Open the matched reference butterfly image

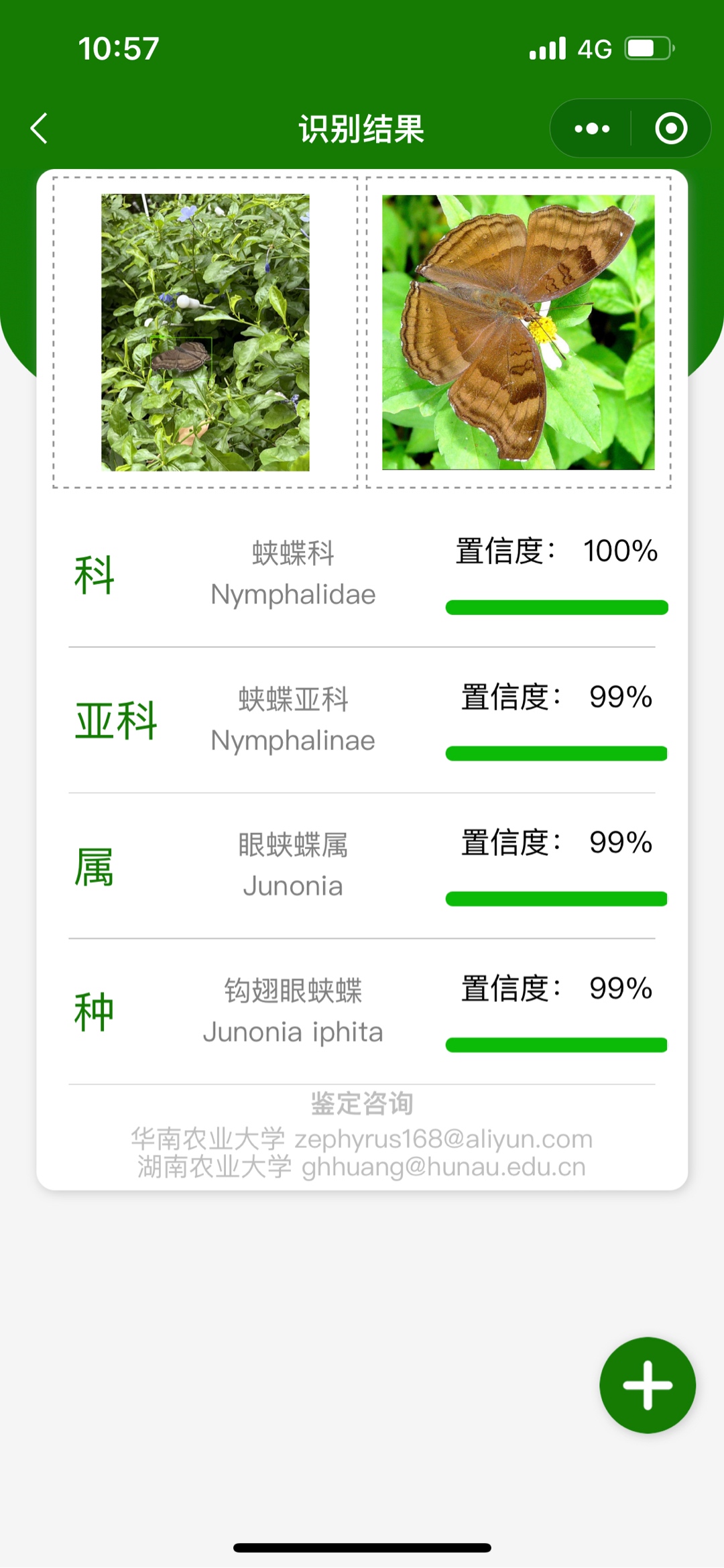click(518, 333)
